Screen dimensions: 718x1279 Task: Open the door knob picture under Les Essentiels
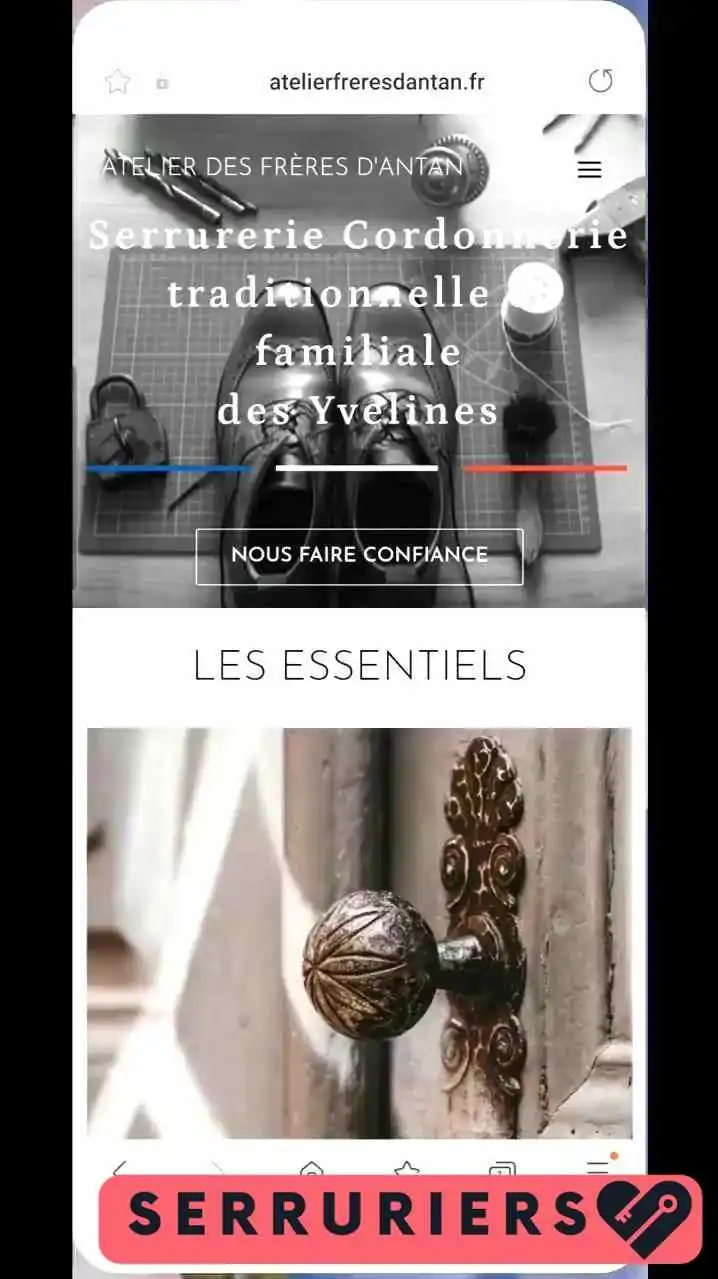coord(359,933)
